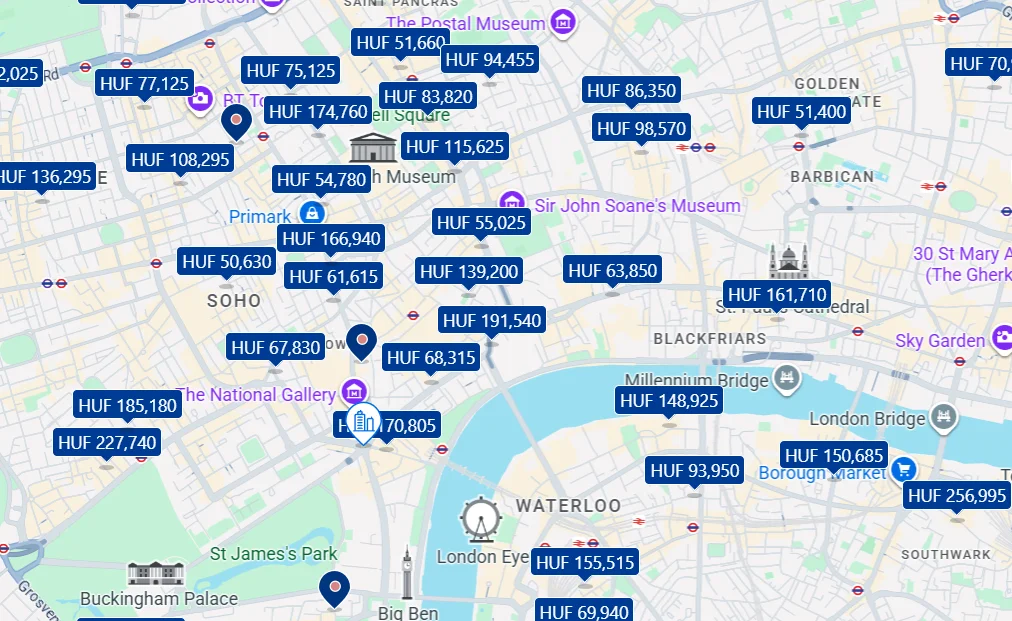Open the HUF 161,710 marker near St. Paul's

pos(778,294)
